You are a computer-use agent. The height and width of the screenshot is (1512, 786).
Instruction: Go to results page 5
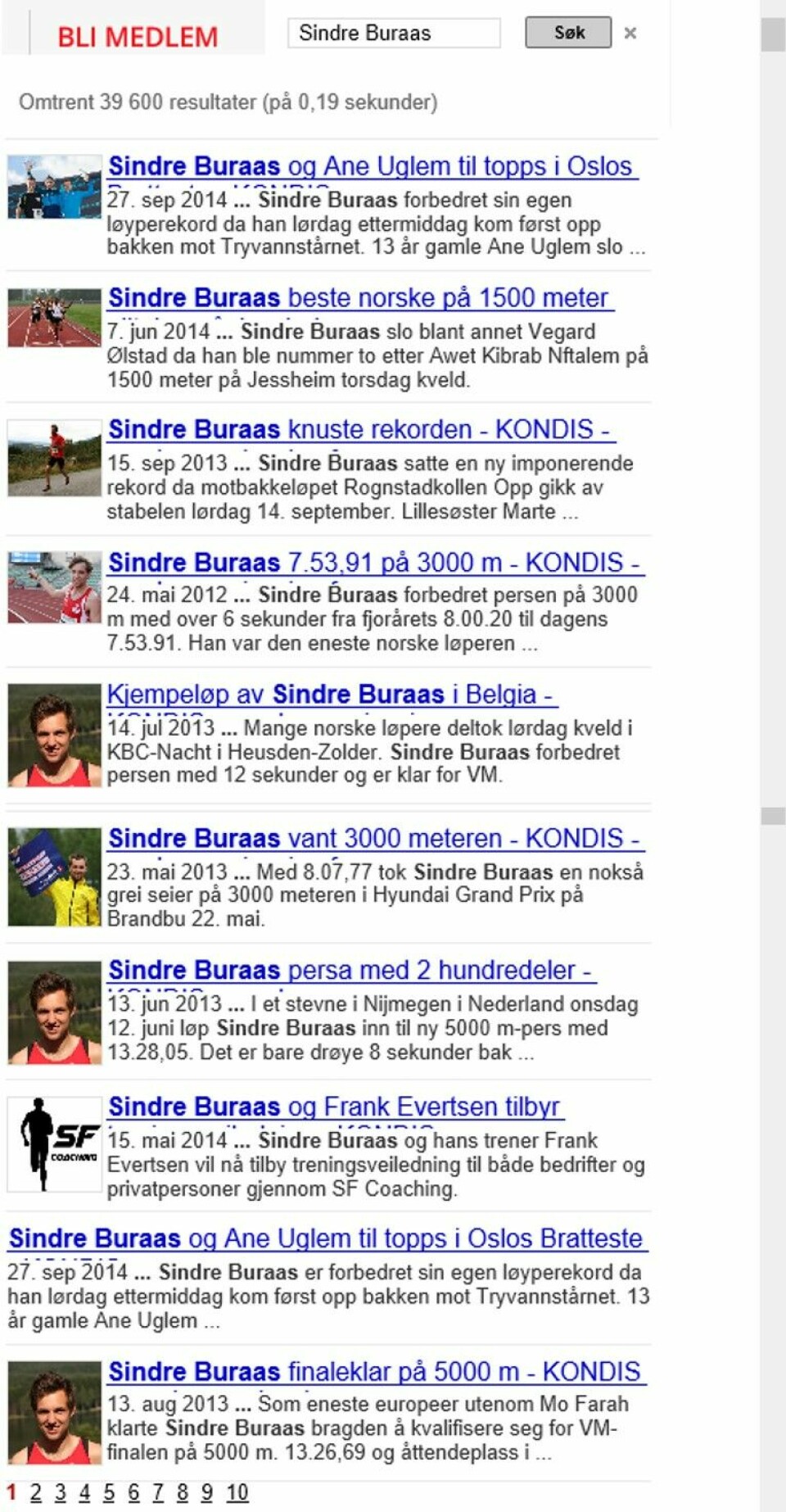(109, 1492)
